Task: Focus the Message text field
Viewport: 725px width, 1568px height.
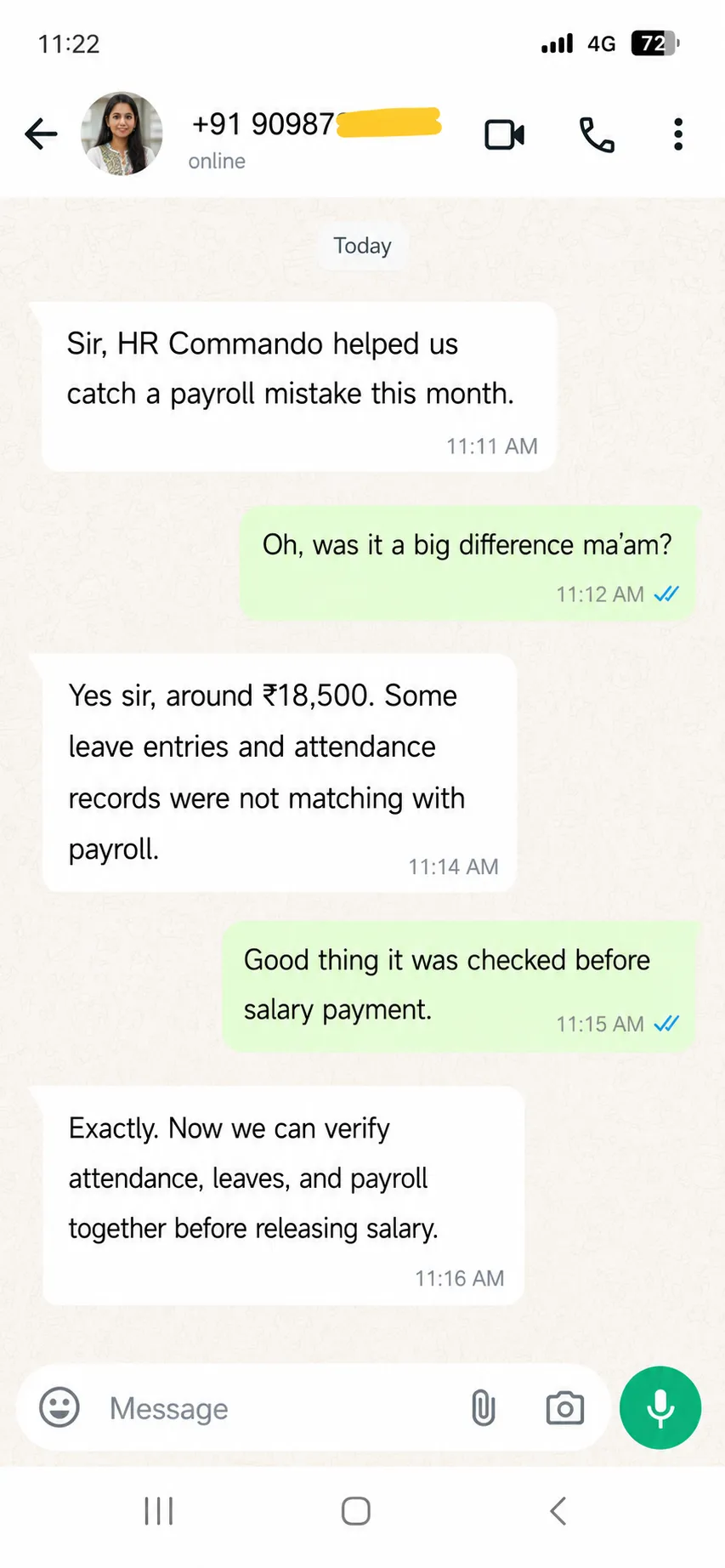Action: 280,1408
